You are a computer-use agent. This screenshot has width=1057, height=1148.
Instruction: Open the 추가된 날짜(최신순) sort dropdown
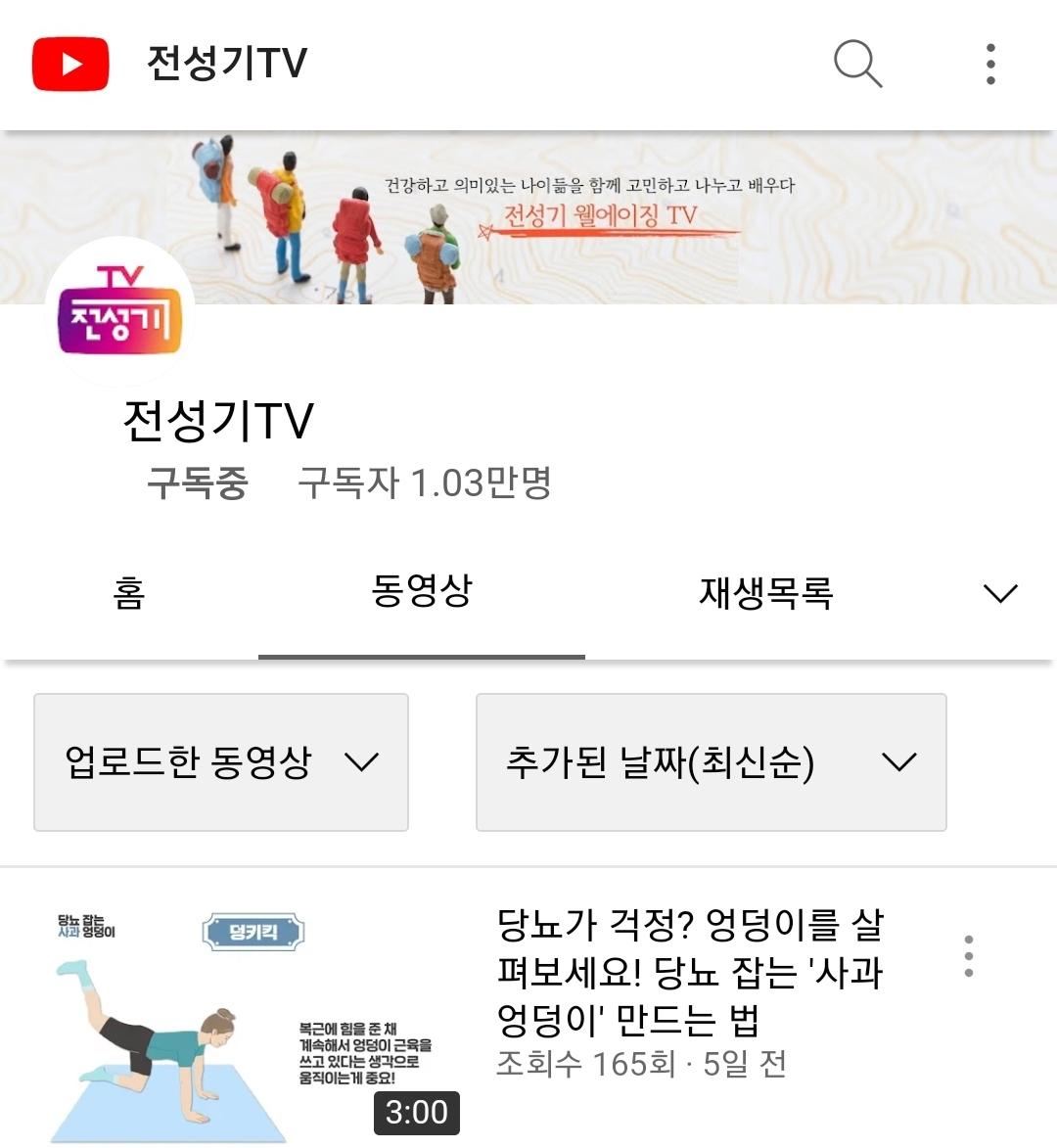click(711, 762)
